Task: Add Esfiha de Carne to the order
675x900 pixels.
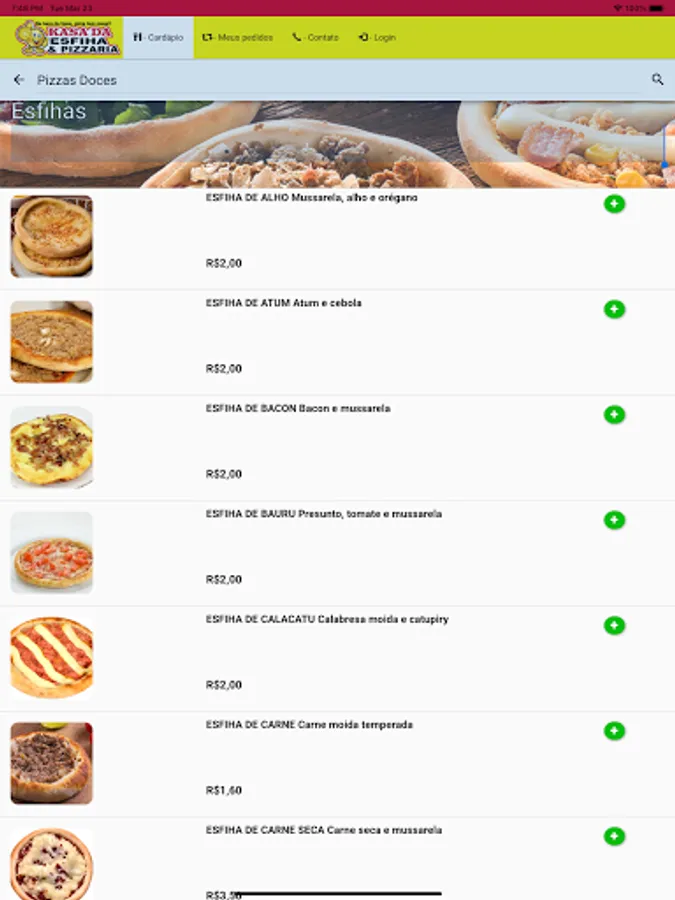Action: [614, 731]
